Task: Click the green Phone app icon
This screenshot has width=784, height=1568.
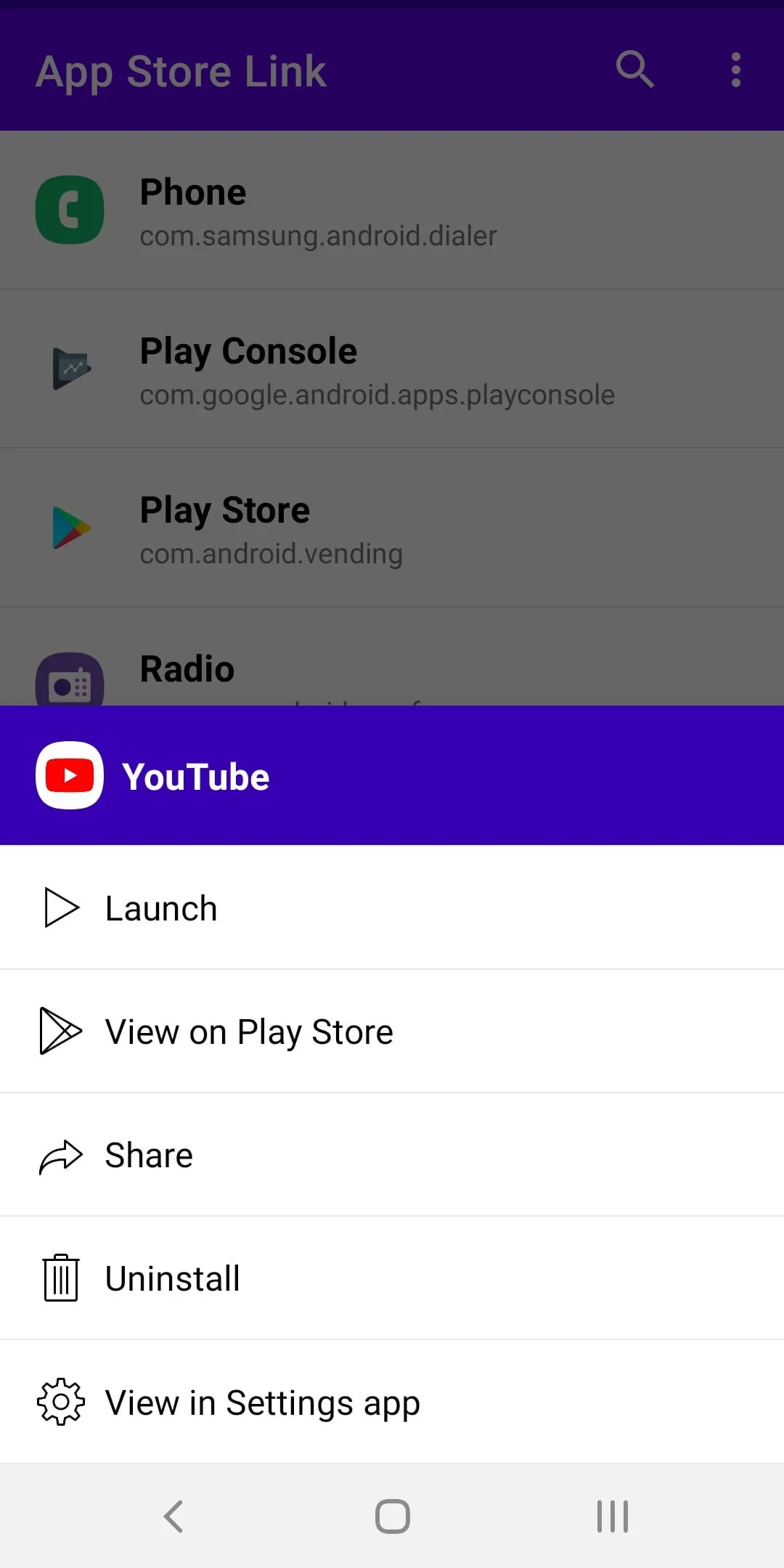Action: tap(70, 209)
